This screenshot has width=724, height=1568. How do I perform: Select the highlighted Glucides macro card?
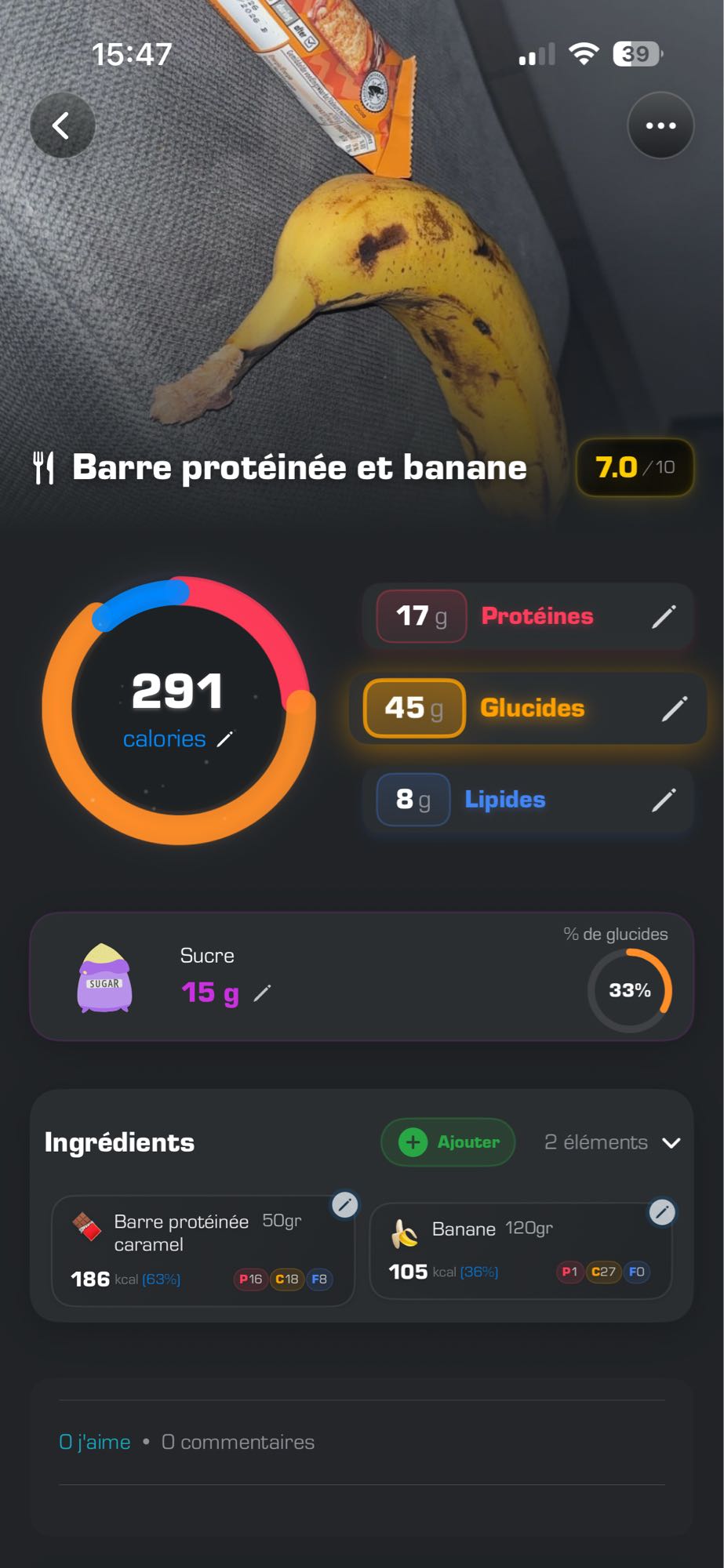527,708
